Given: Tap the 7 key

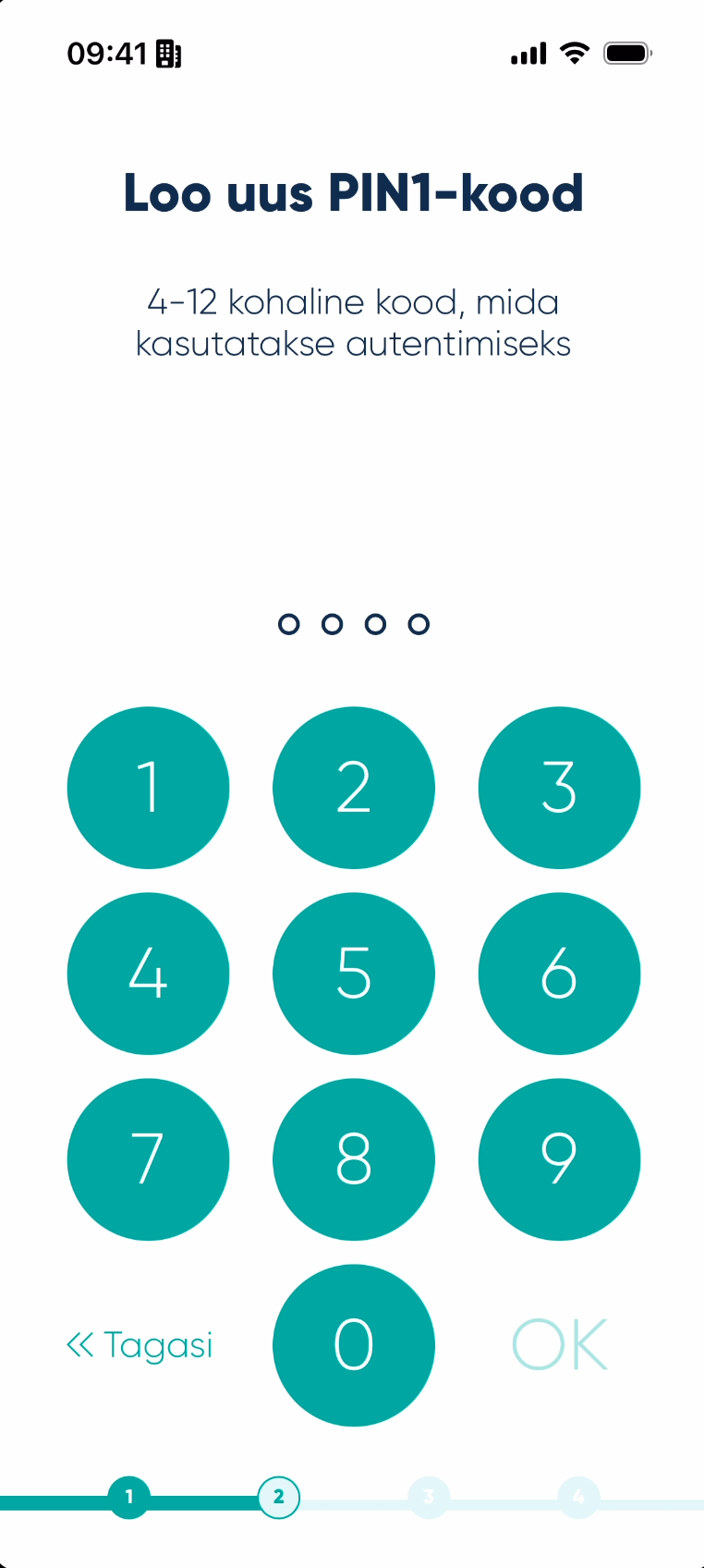Looking at the screenshot, I should (x=148, y=1159).
